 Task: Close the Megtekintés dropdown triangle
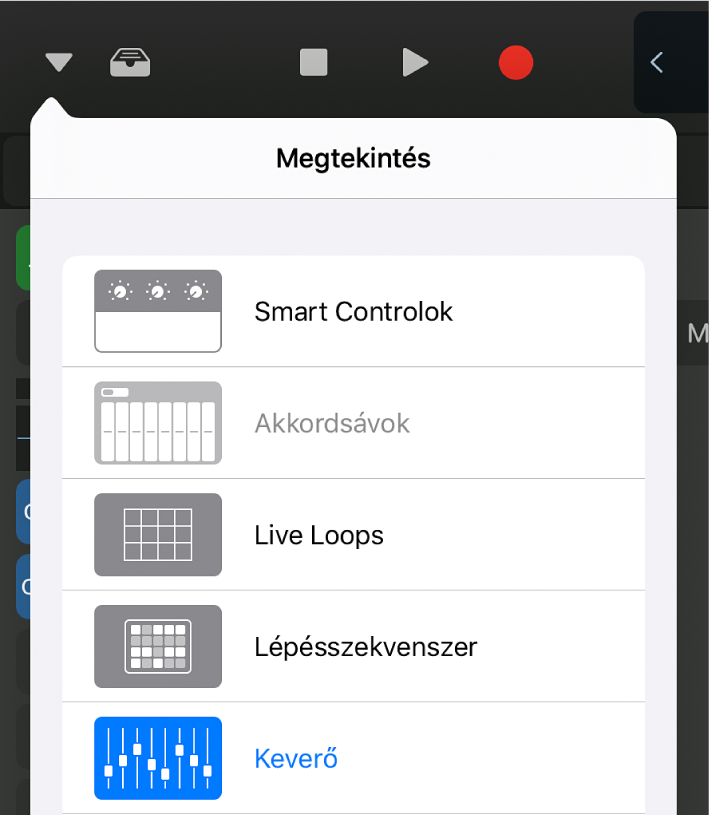click(x=59, y=63)
